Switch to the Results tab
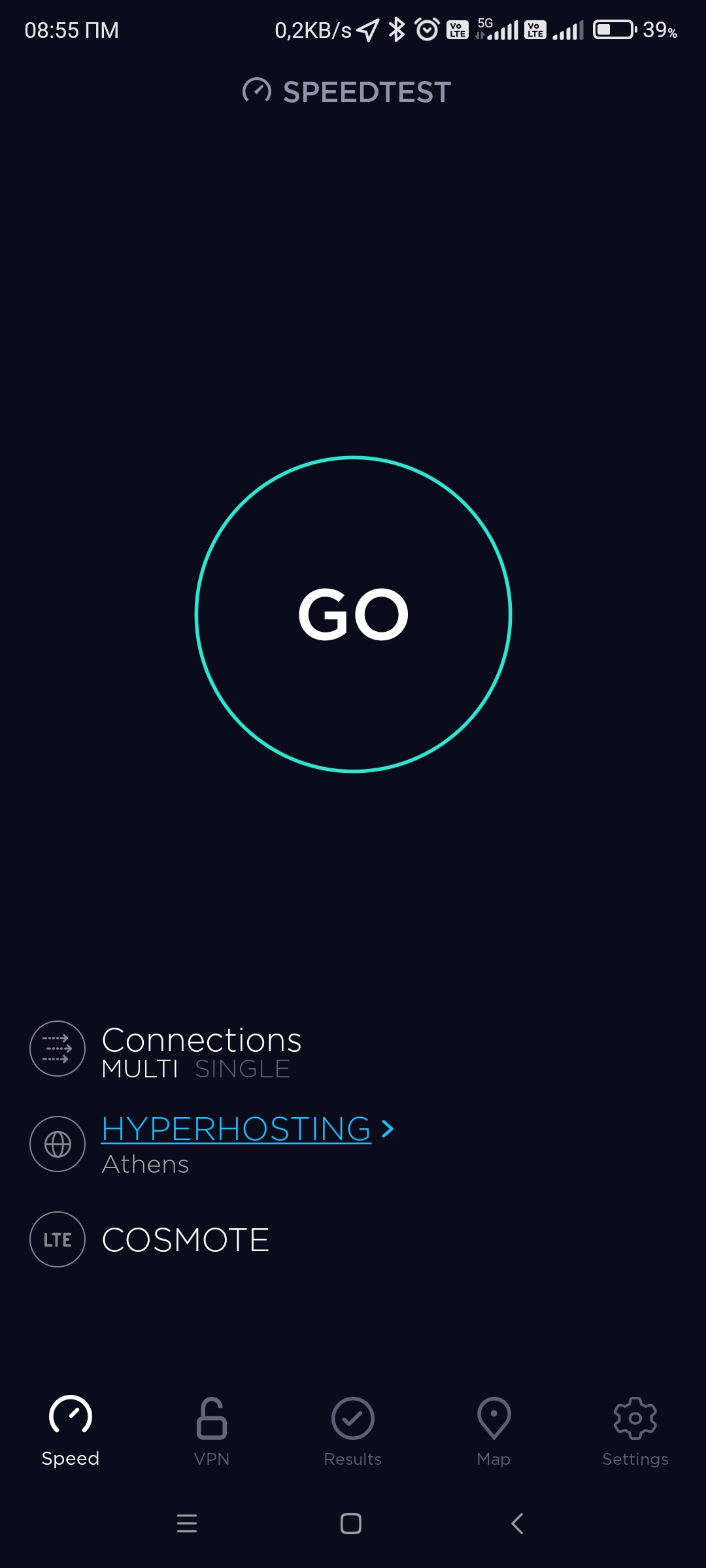Viewport: 706px width, 1568px height. coord(353,1431)
